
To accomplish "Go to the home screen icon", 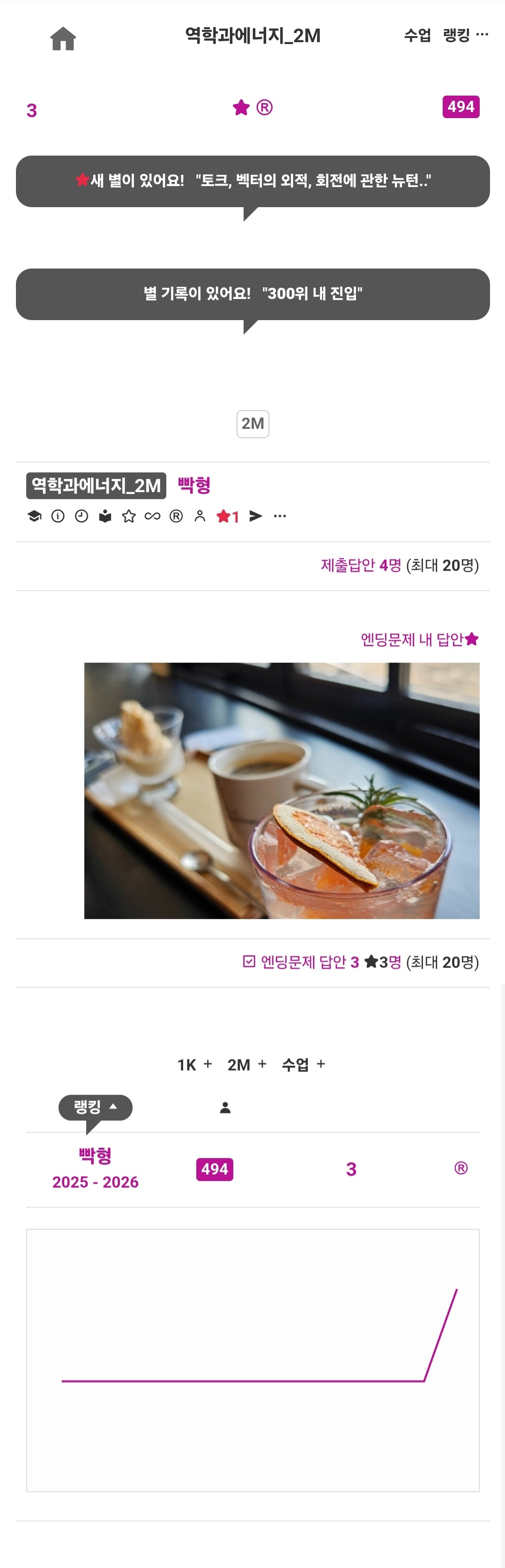I will pyautogui.click(x=63, y=38).
